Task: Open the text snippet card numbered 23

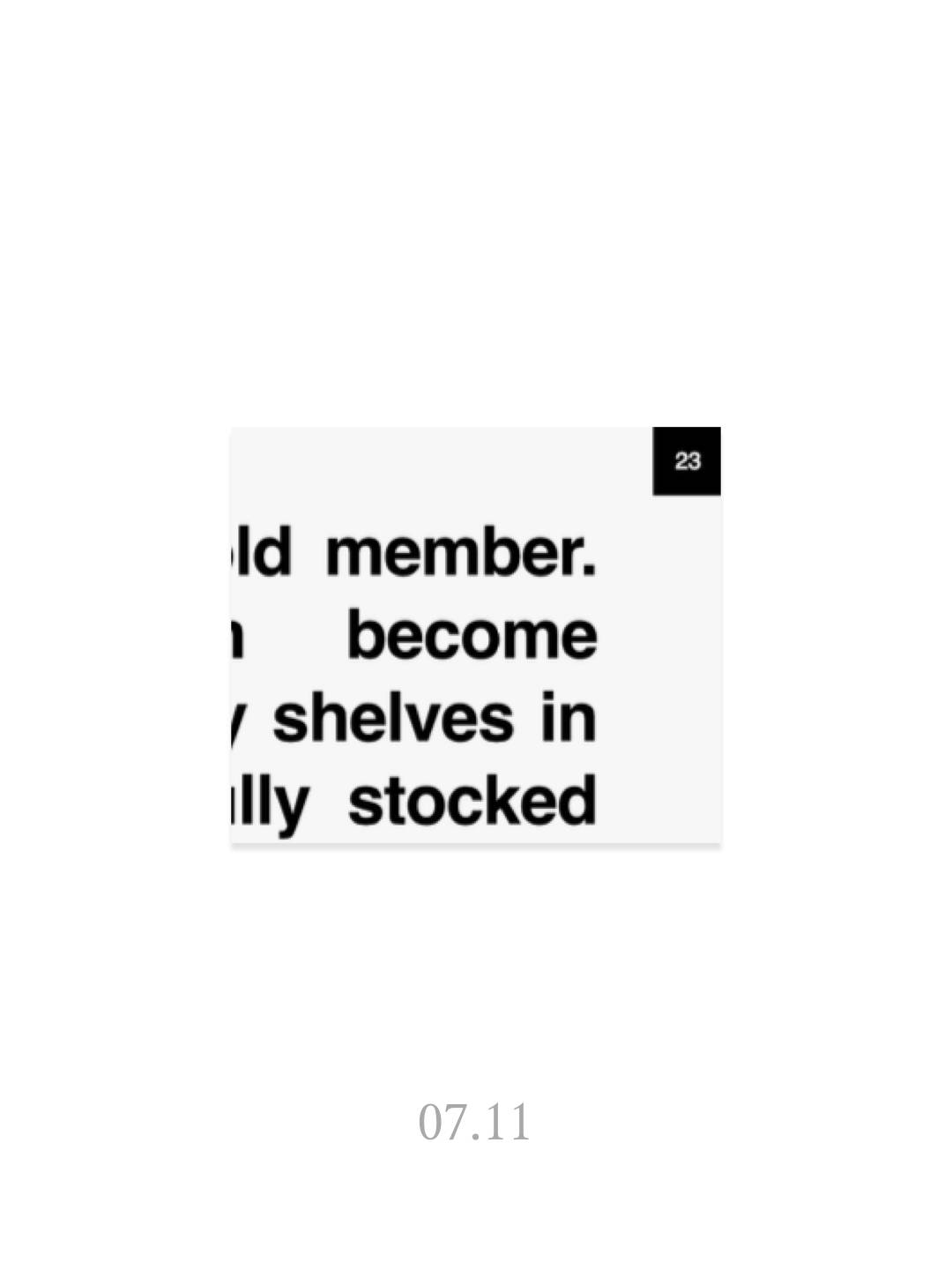Action: 475,635
